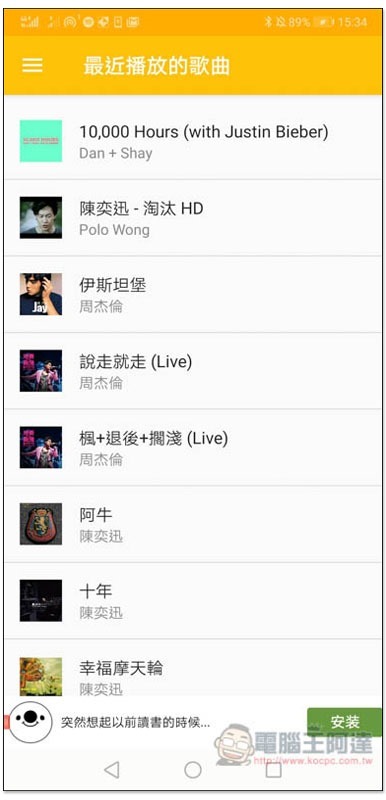Play 10,000 Hours (with Justin Bieber)
Viewport: 386px width, 800px height.
tap(193, 141)
